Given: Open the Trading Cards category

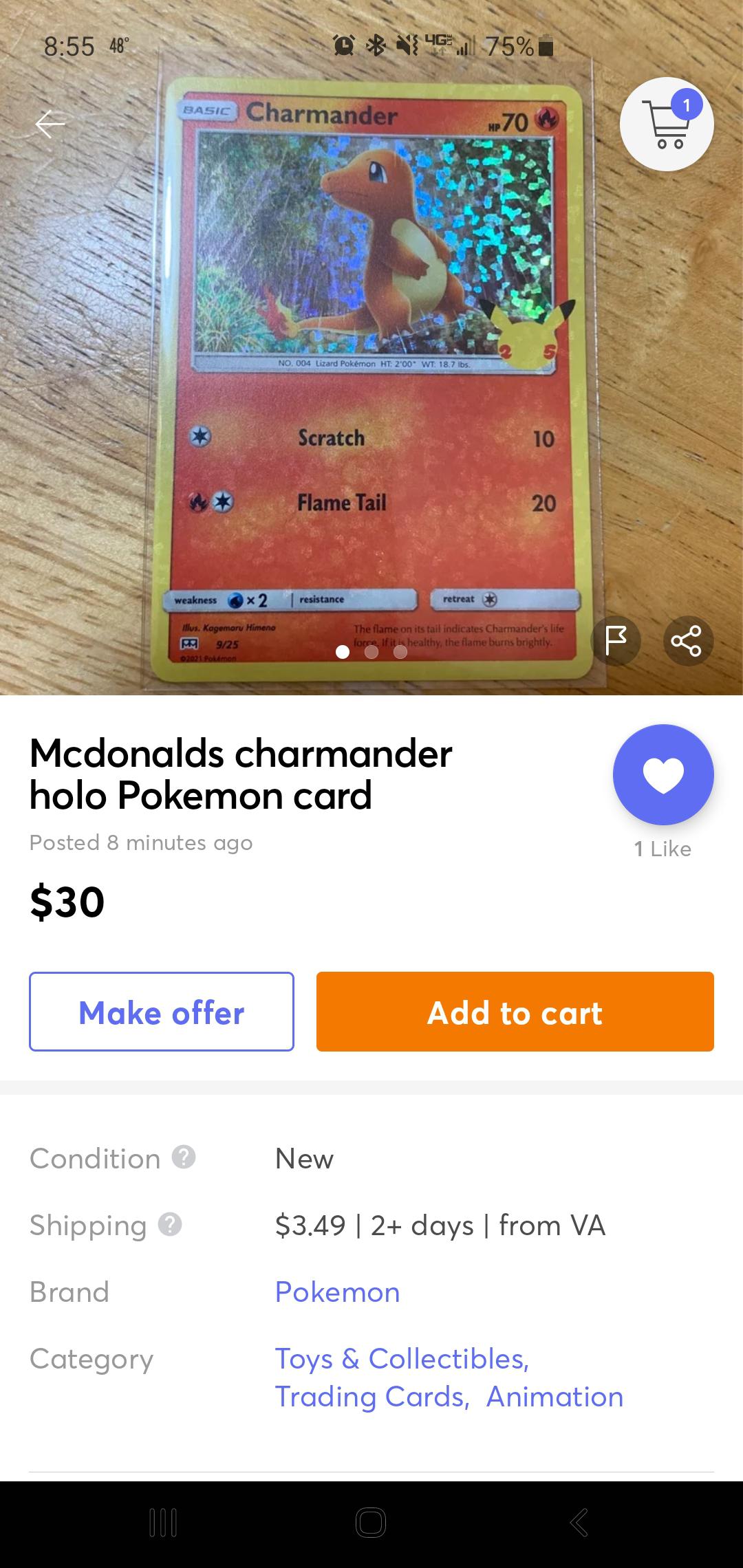Looking at the screenshot, I should click(x=371, y=1396).
